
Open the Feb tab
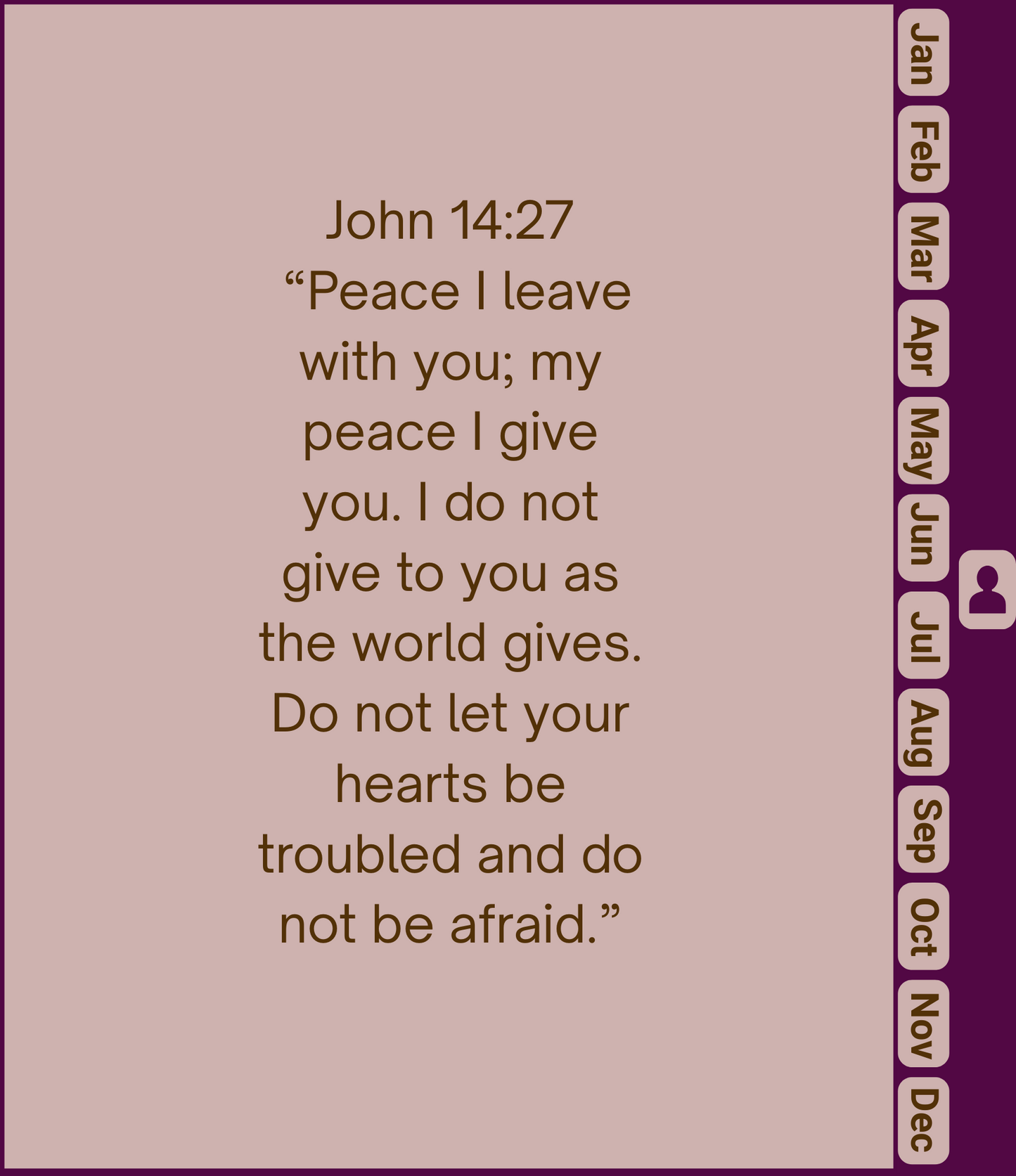click(x=922, y=150)
